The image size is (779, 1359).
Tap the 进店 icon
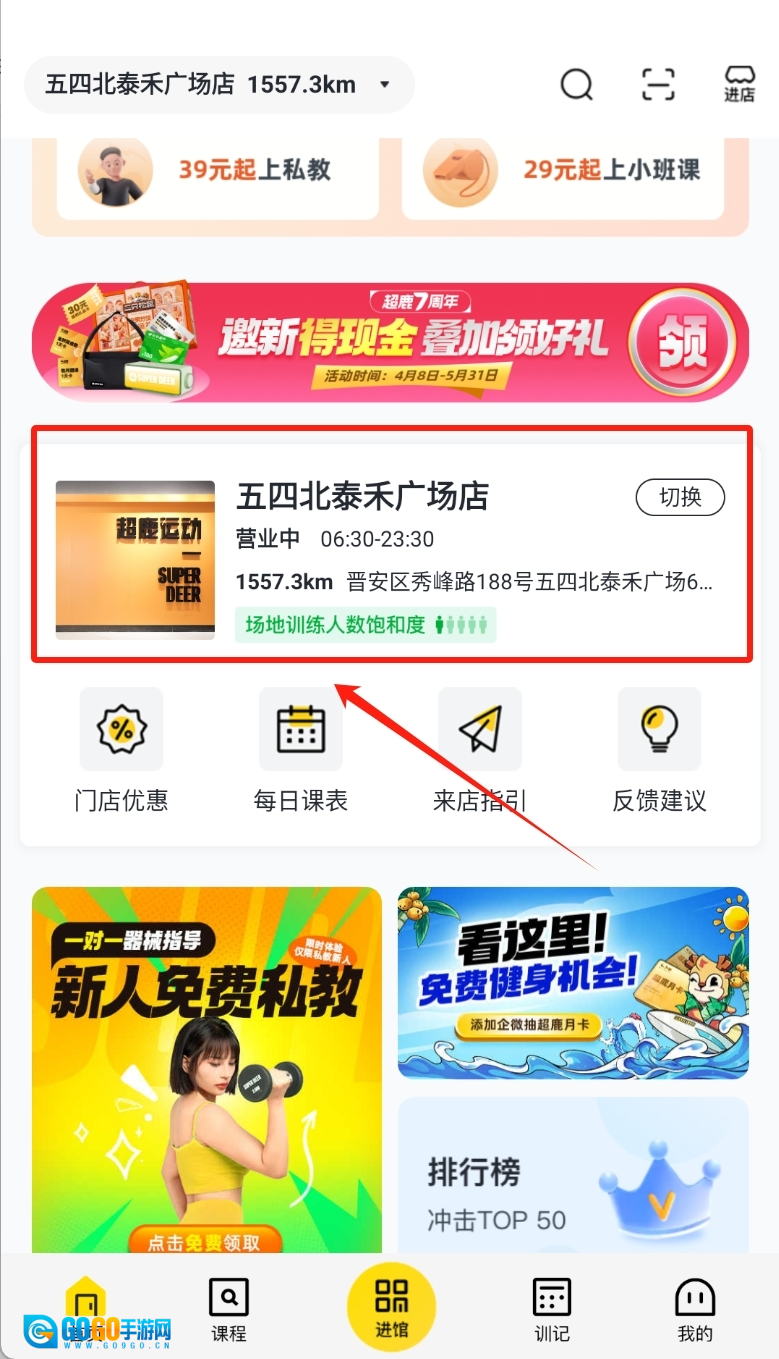pos(739,85)
